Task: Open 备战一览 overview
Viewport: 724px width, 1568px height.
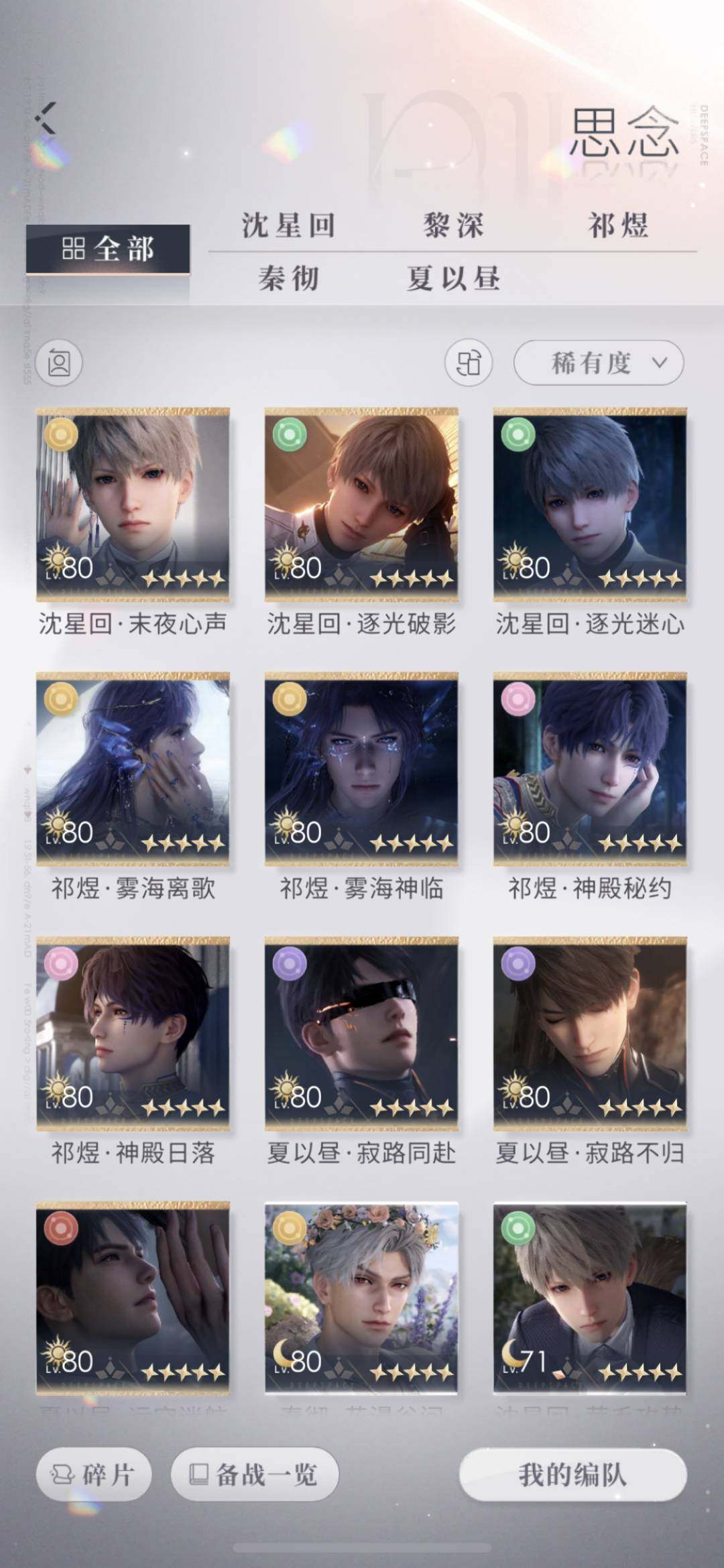Action: click(255, 1475)
